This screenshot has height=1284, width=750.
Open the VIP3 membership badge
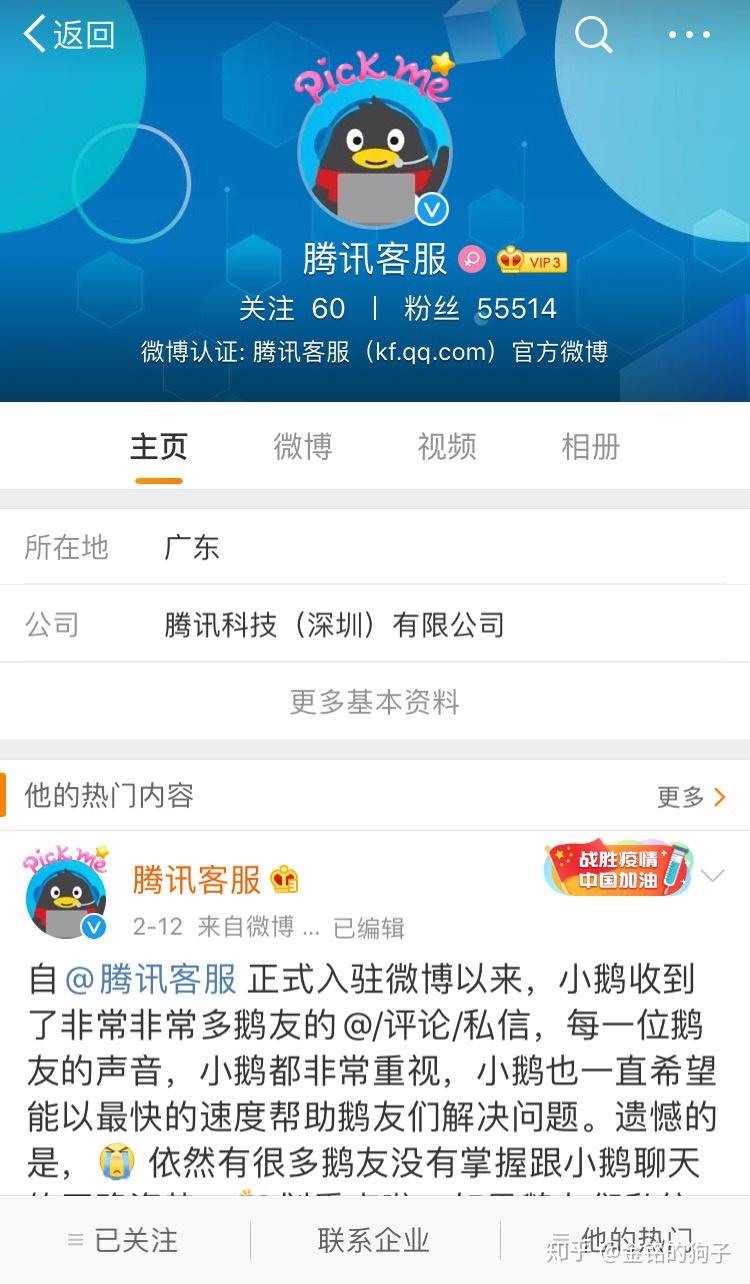[532, 261]
